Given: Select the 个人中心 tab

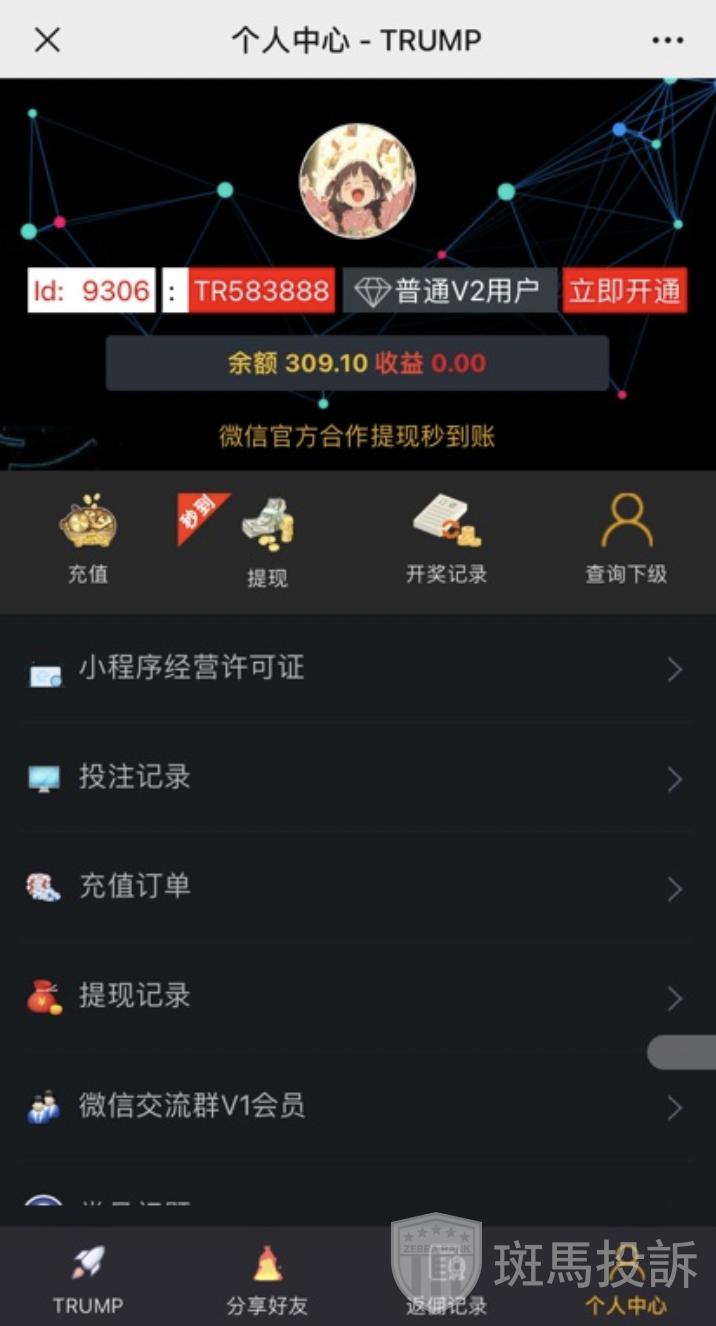Looking at the screenshot, I should pos(626,1281).
